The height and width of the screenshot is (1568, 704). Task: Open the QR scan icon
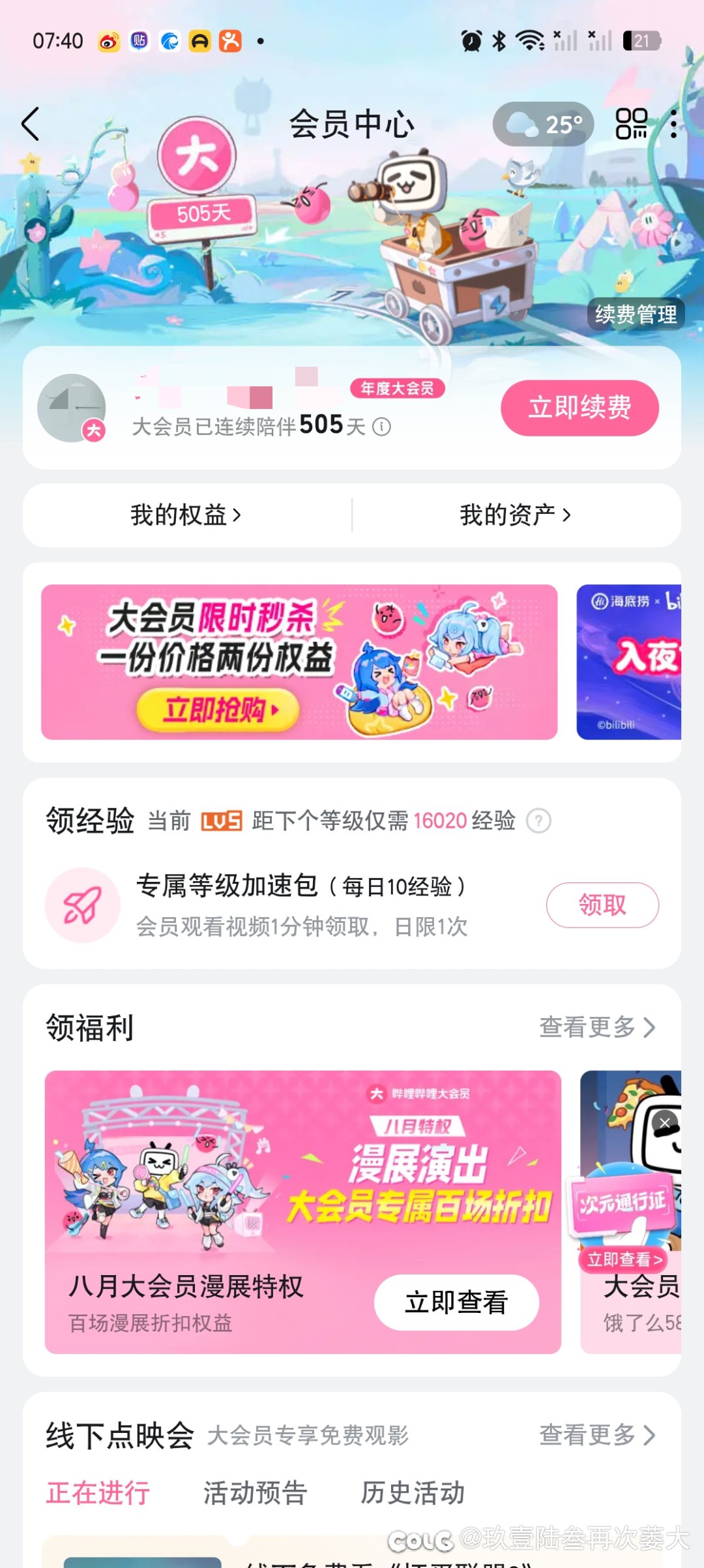pyautogui.click(x=631, y=124)
